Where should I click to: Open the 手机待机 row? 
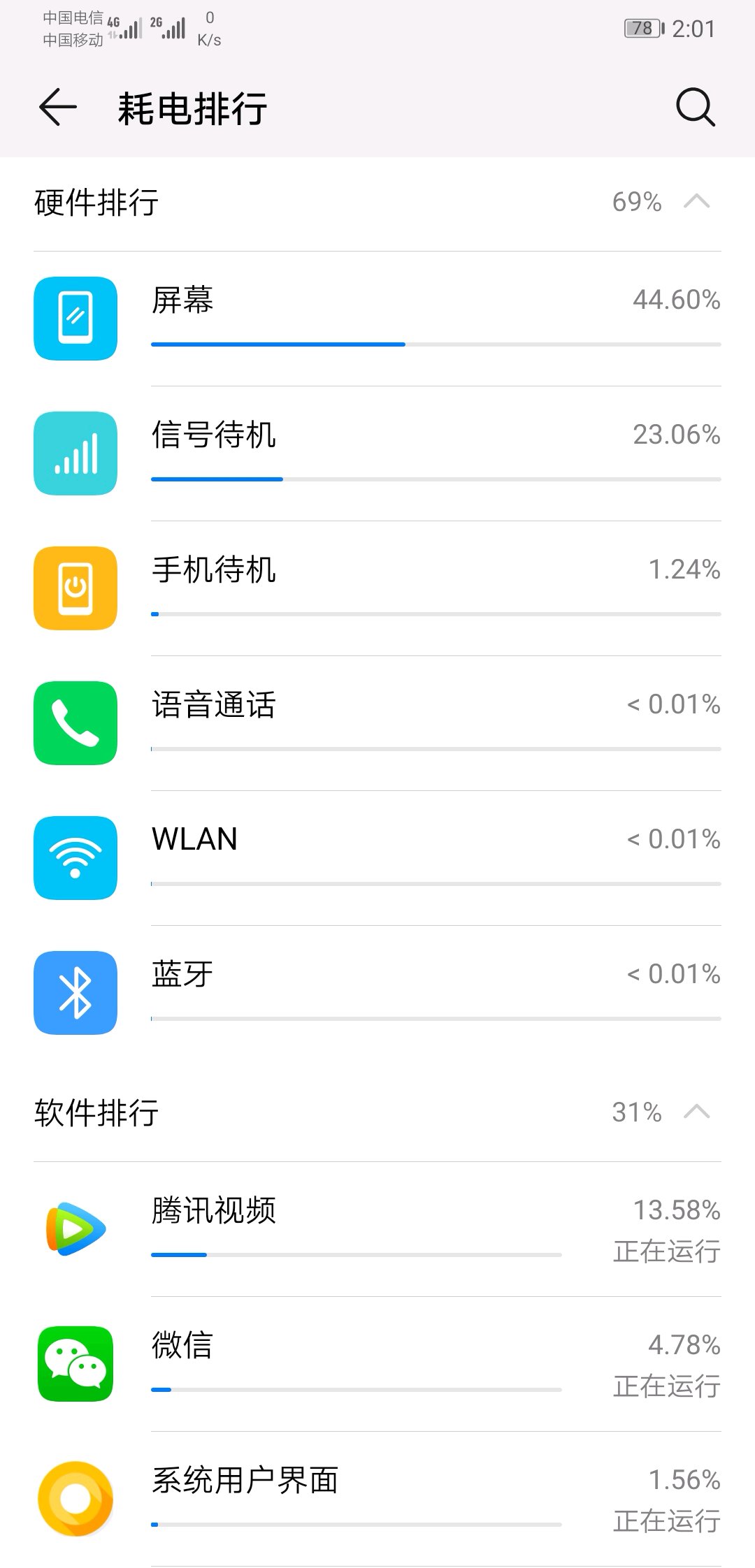377,588
